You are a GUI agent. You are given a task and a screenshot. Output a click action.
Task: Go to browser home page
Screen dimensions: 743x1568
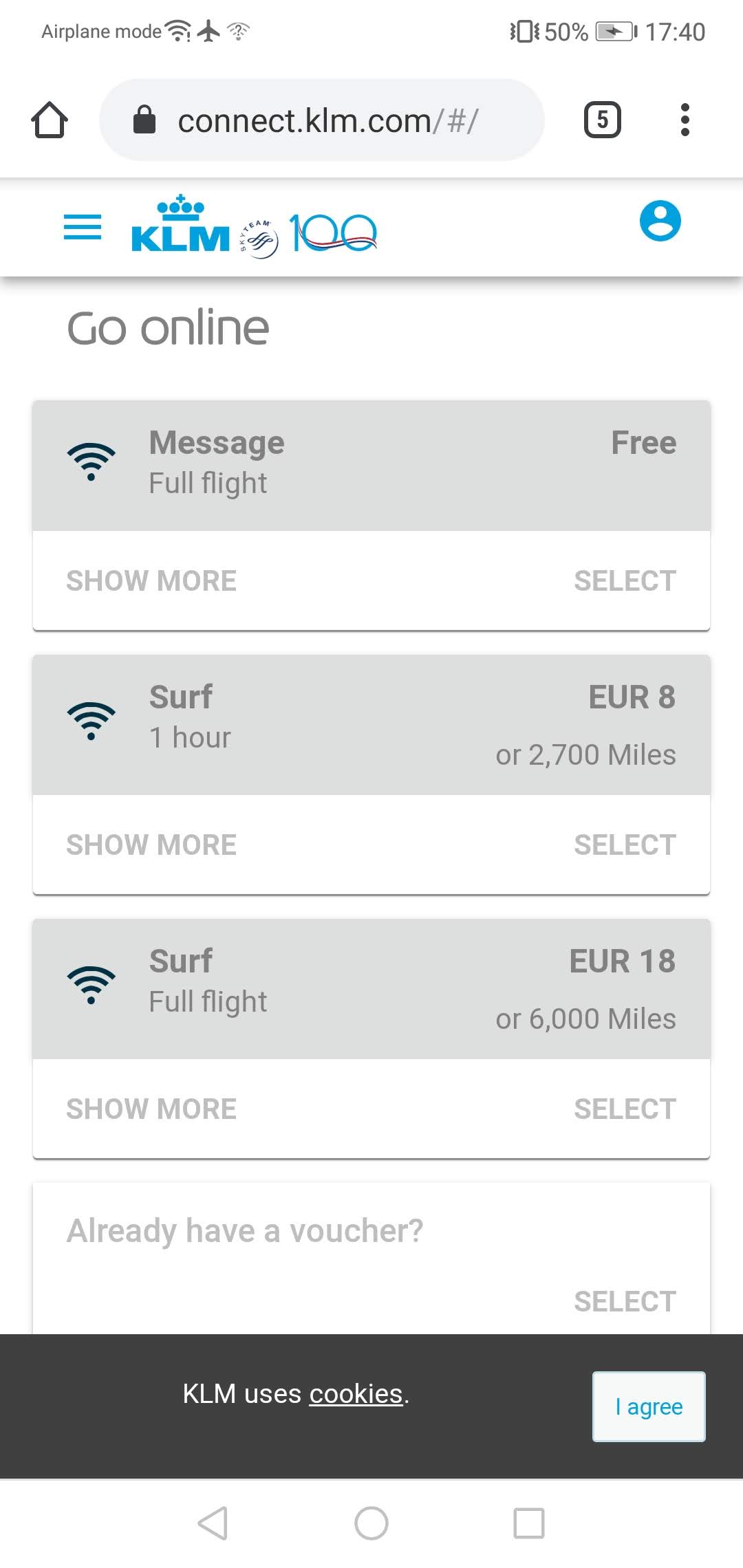pyautogui.click(x=50, y=120)
